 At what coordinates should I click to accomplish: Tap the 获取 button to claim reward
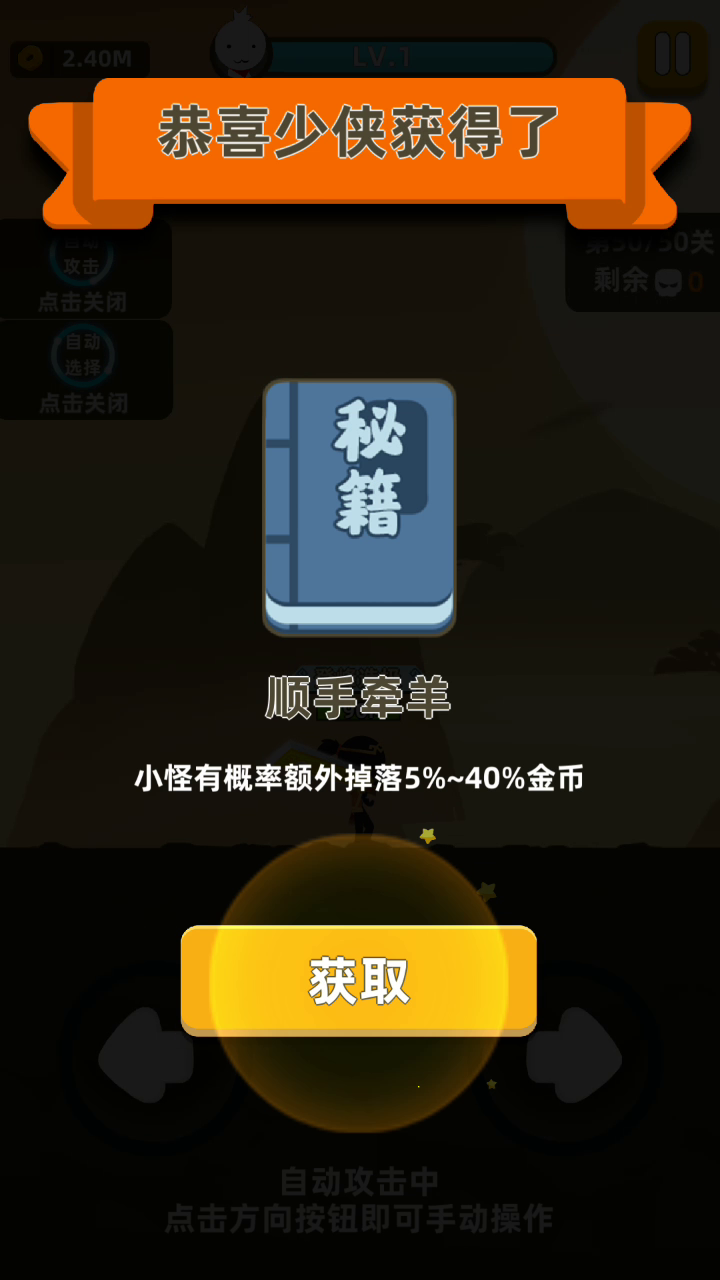pos(359,980)
